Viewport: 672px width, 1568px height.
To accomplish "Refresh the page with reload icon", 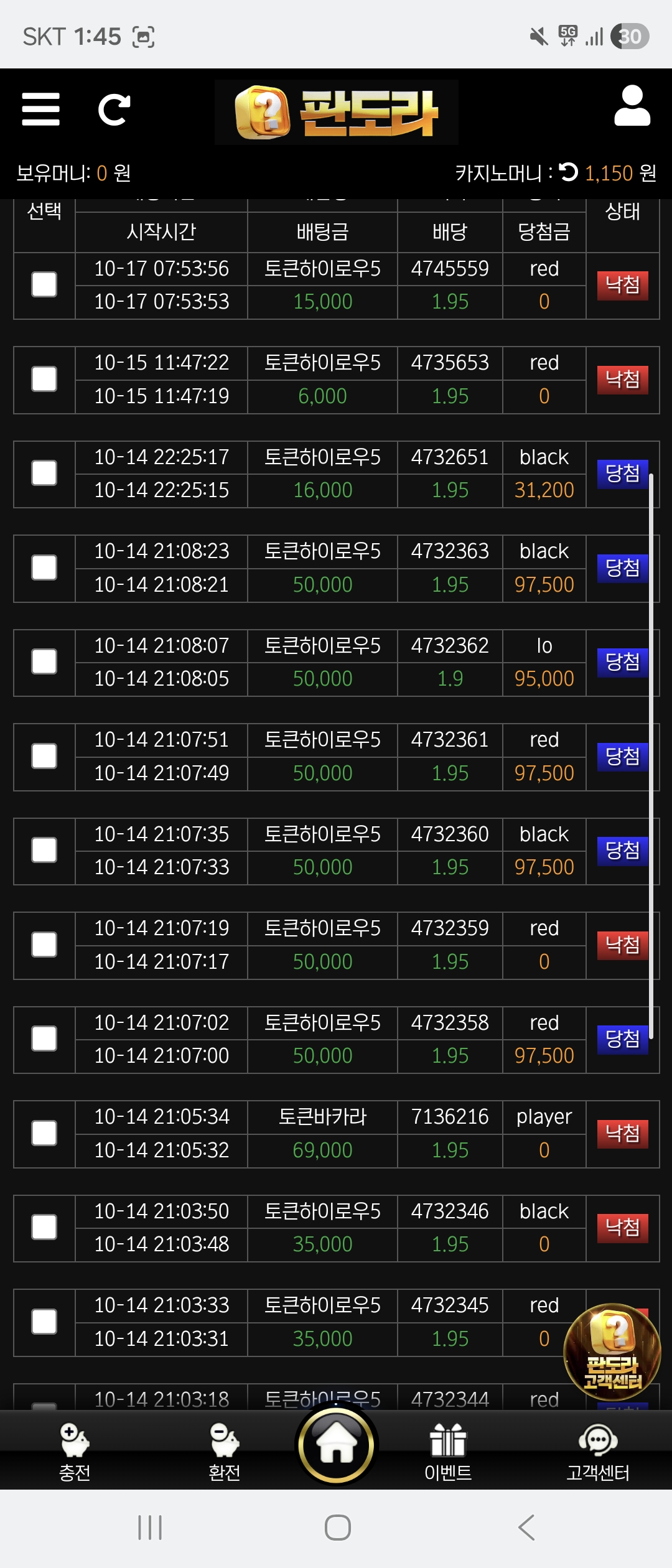I will tap(114, 110).
